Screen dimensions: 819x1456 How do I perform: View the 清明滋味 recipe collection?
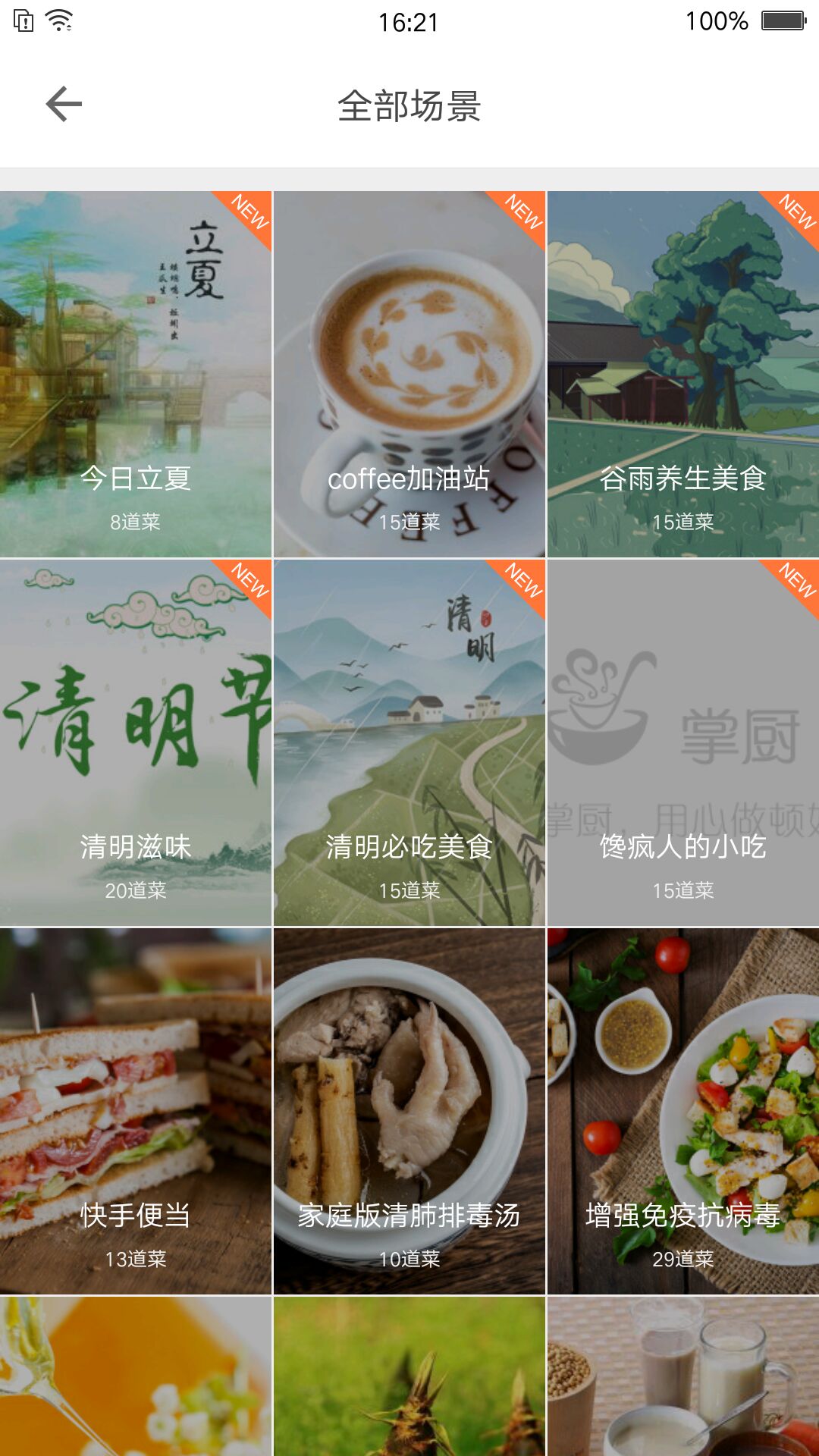[136, 743]
